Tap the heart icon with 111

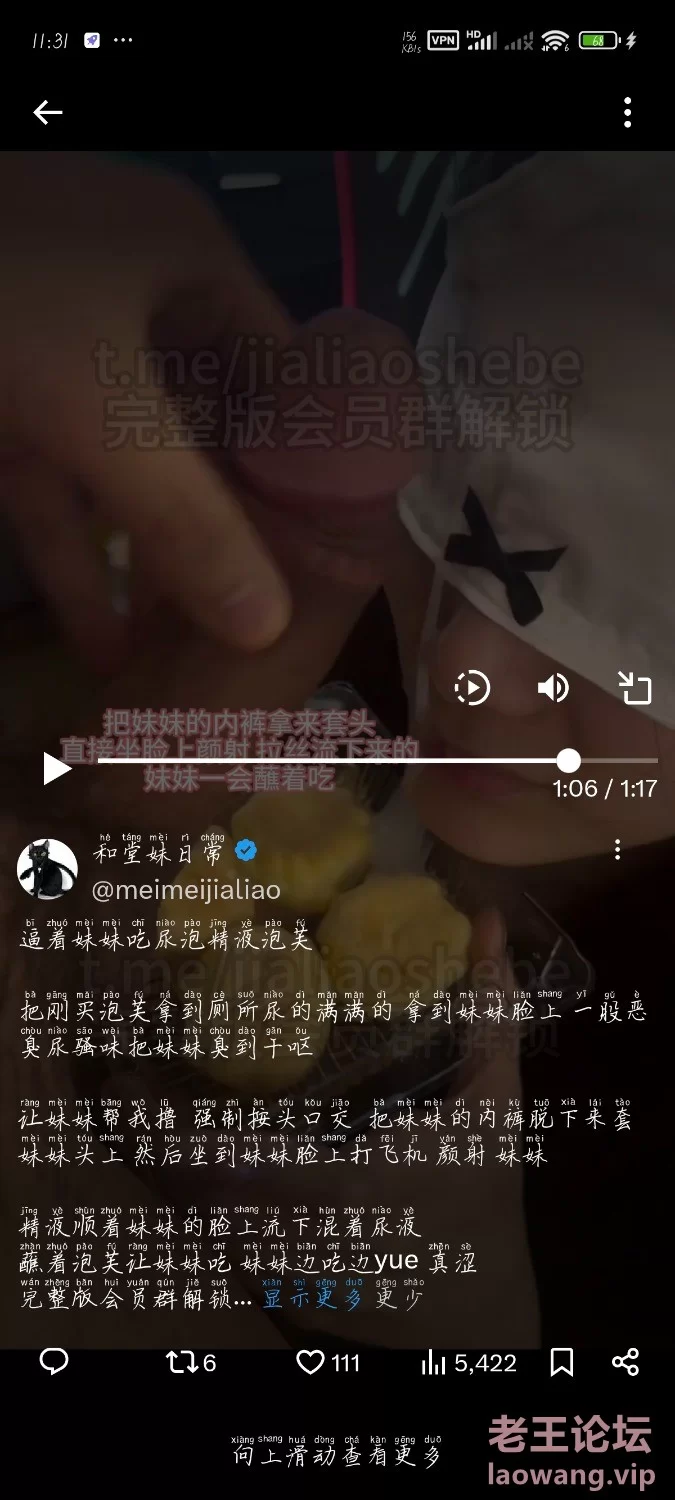pos(328,1362)
